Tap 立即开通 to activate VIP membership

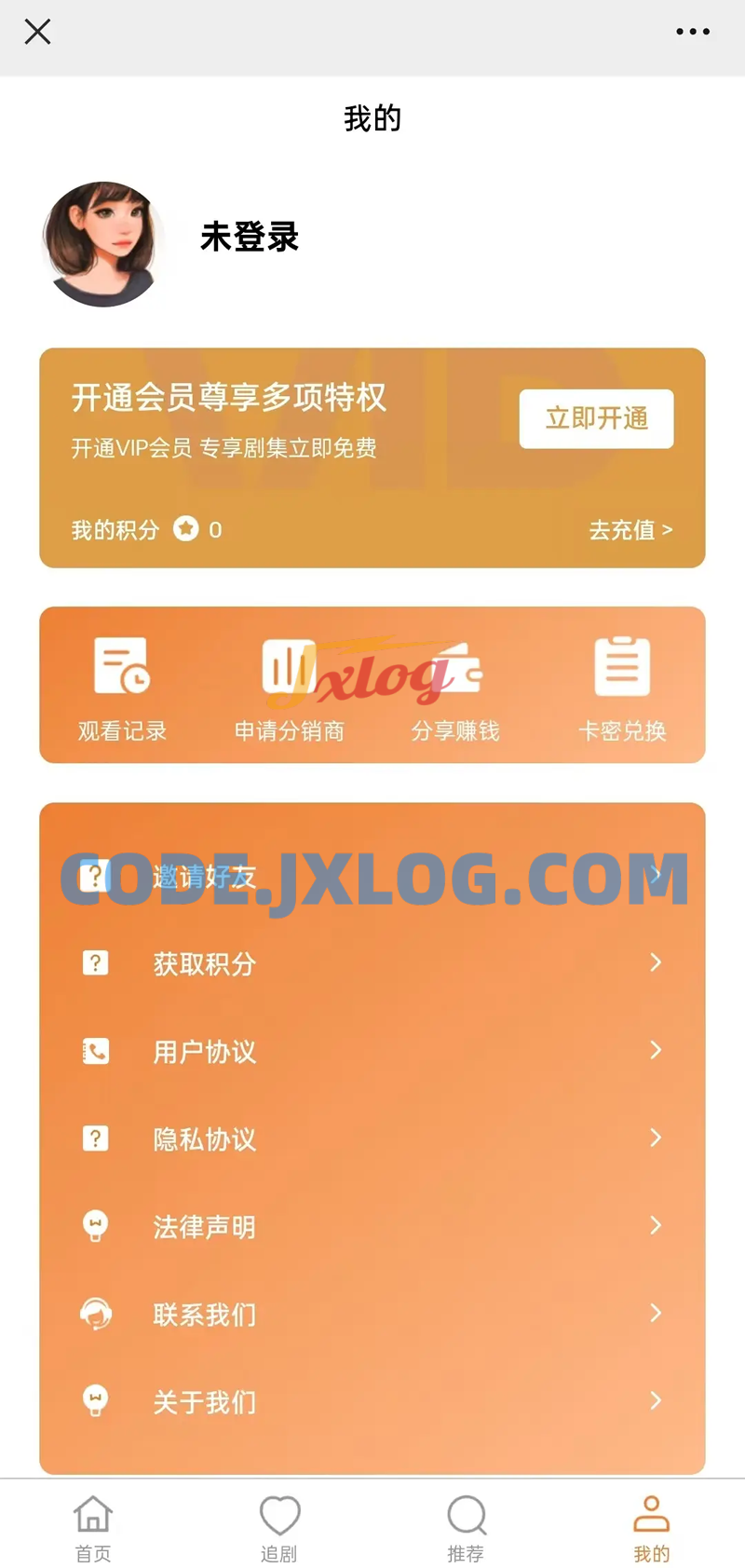pyautogui.click(x=596, y=418)
